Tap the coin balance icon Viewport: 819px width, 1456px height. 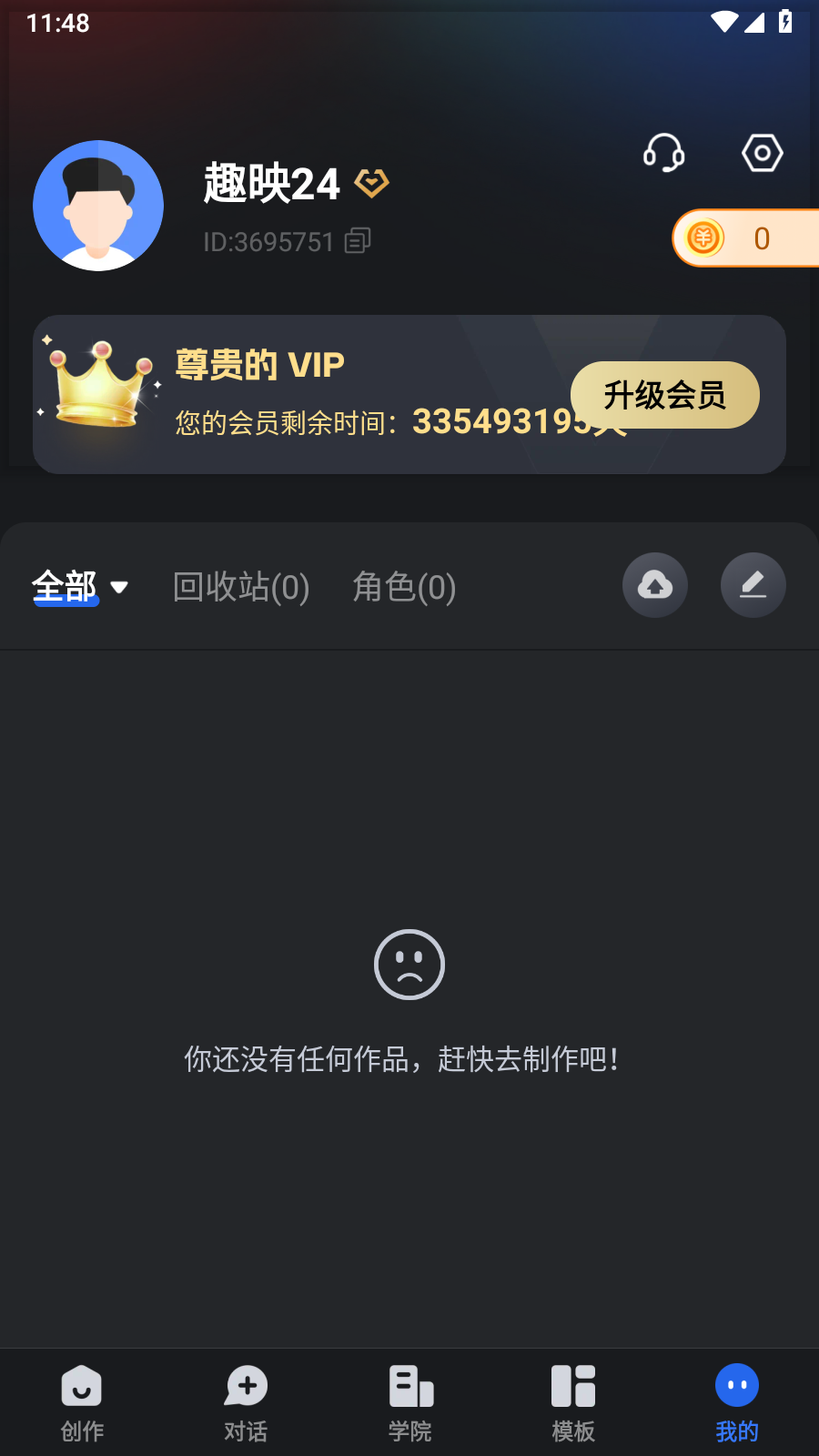tap(703, 238)
